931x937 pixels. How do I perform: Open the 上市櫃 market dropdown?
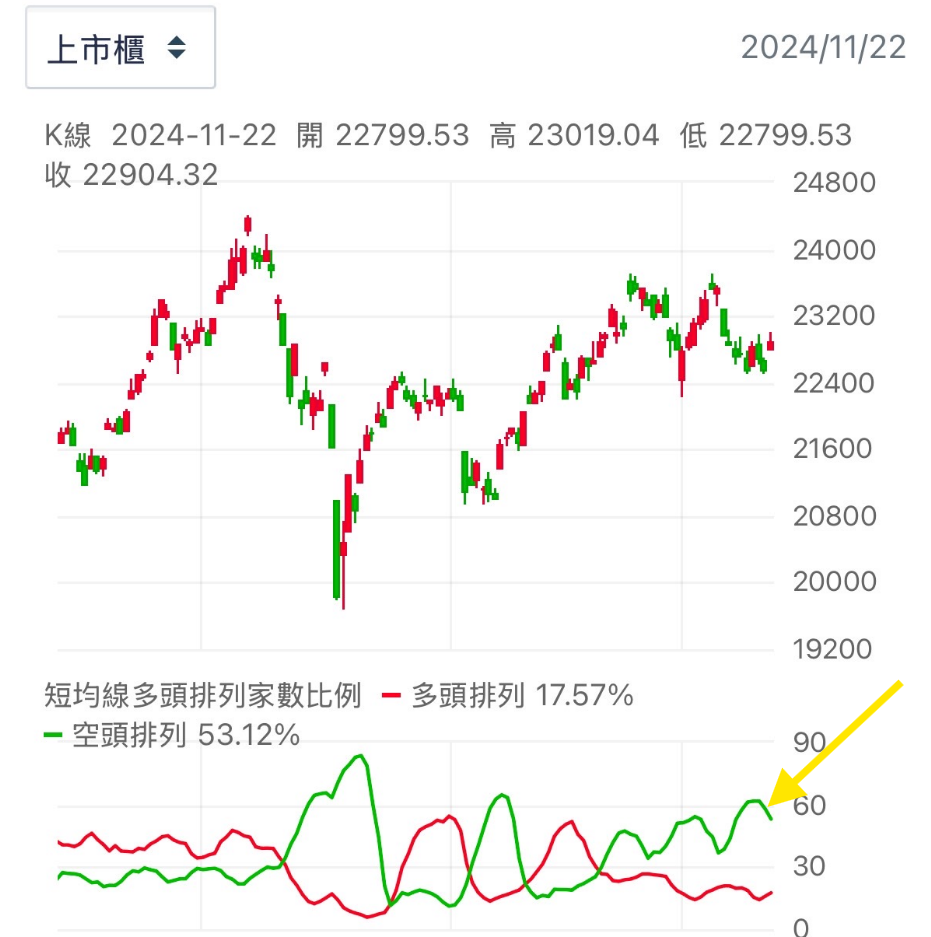[120, 48]
